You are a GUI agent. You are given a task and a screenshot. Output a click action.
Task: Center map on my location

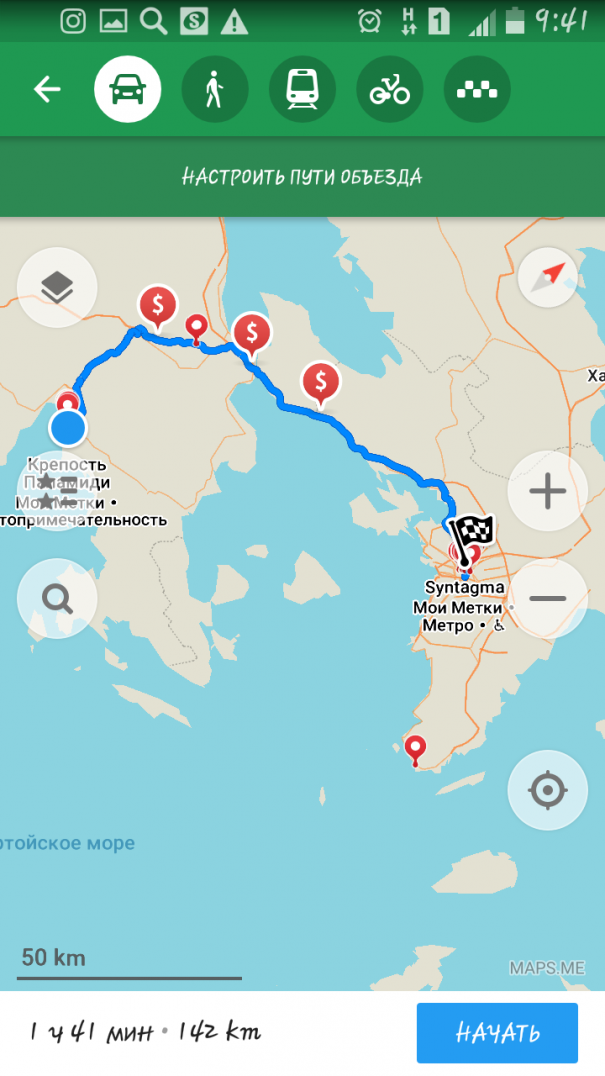click(547, 790)
